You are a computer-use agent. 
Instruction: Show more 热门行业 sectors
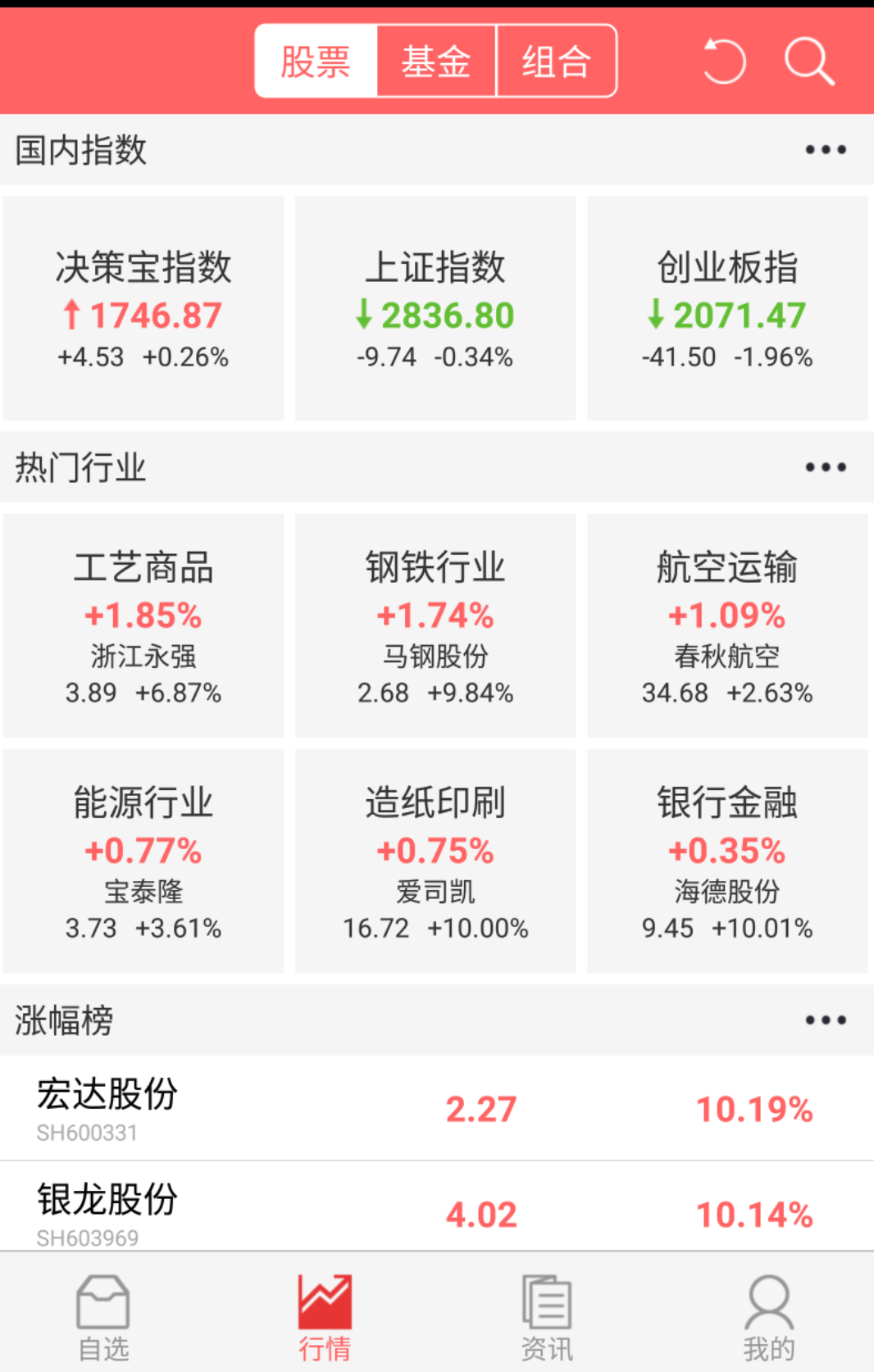tap(825, 467)
